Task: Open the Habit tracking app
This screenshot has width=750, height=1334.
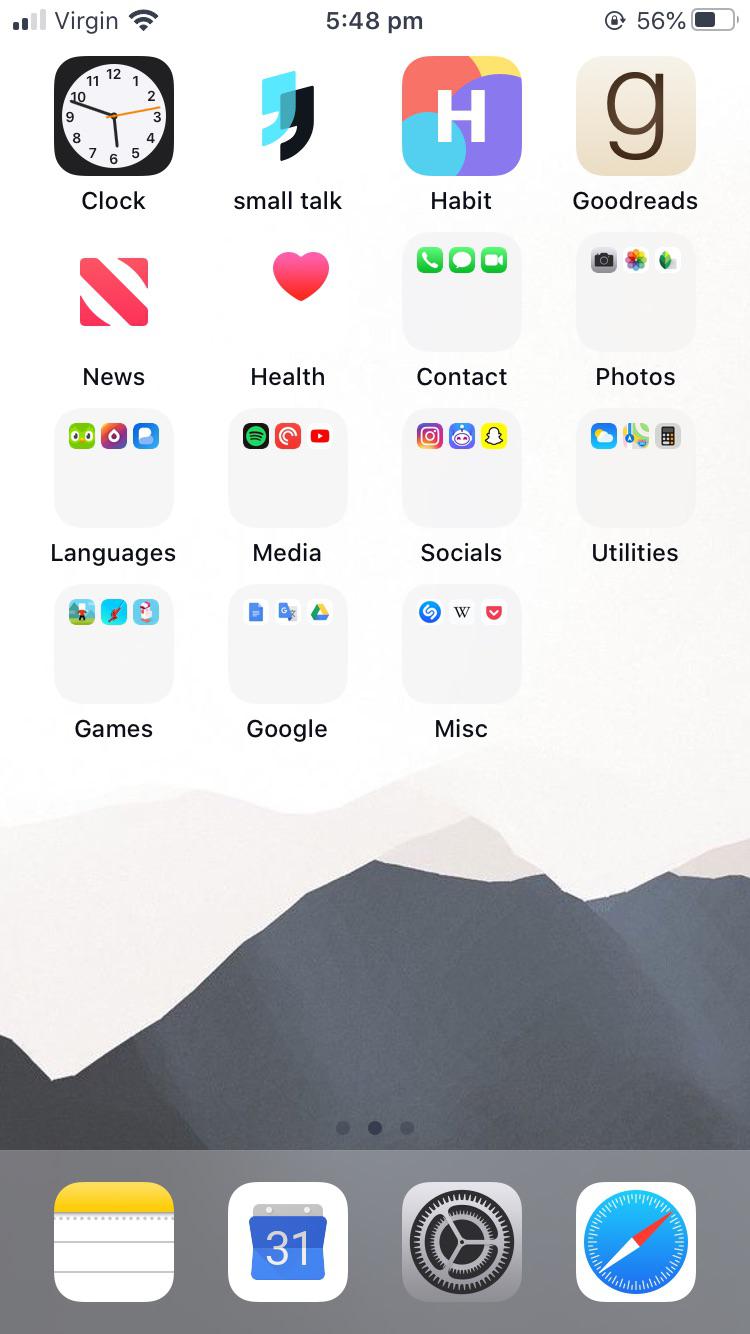Action: click(461, 115)
